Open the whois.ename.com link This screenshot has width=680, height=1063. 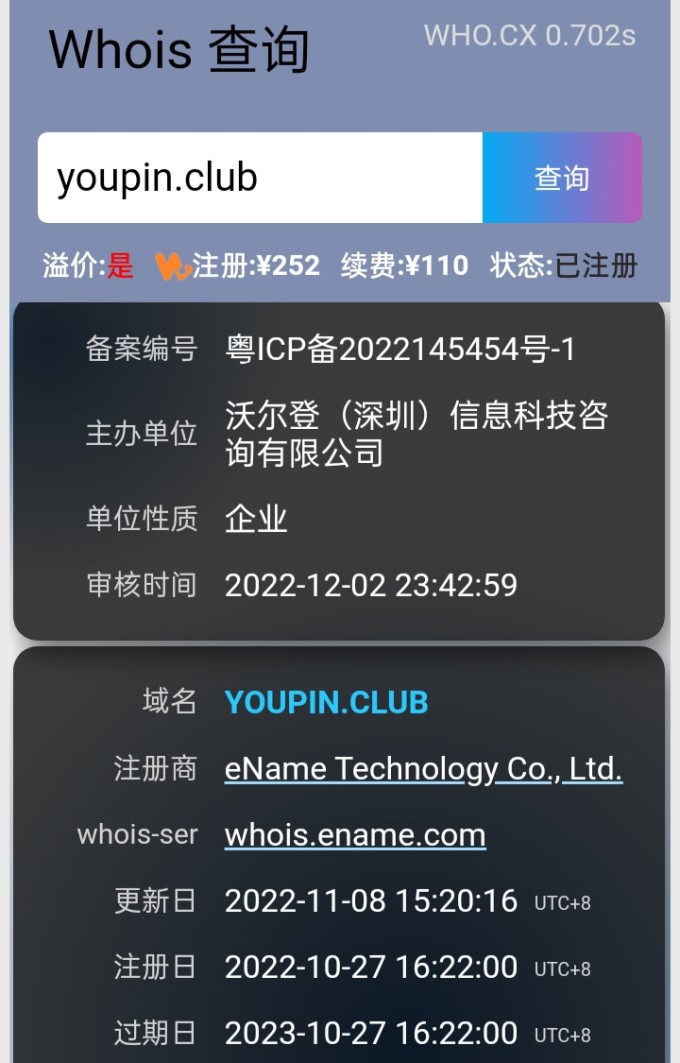(355, 834)
